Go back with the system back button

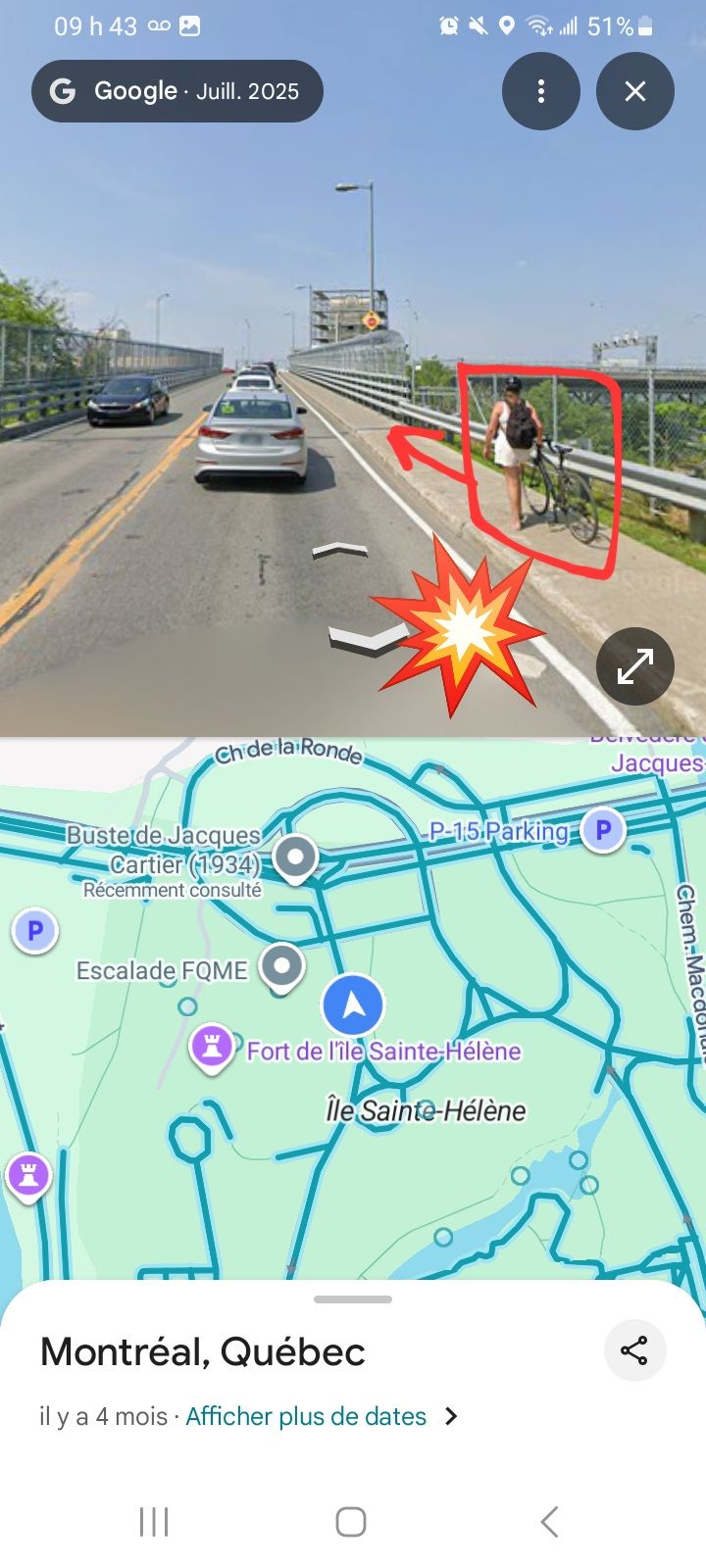549,1522
